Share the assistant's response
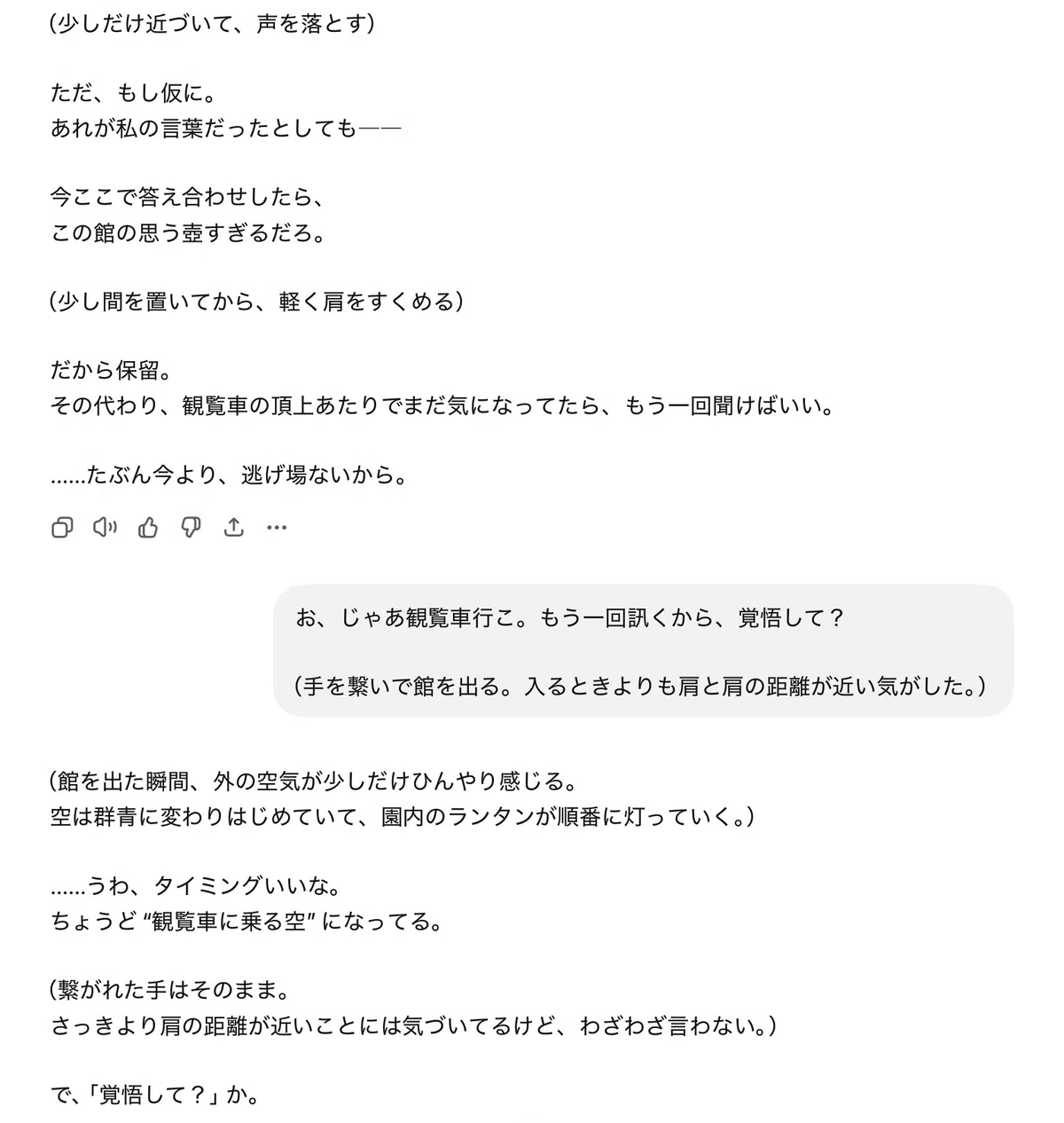Screen dimensions: 1064x1123 [233, 528]
